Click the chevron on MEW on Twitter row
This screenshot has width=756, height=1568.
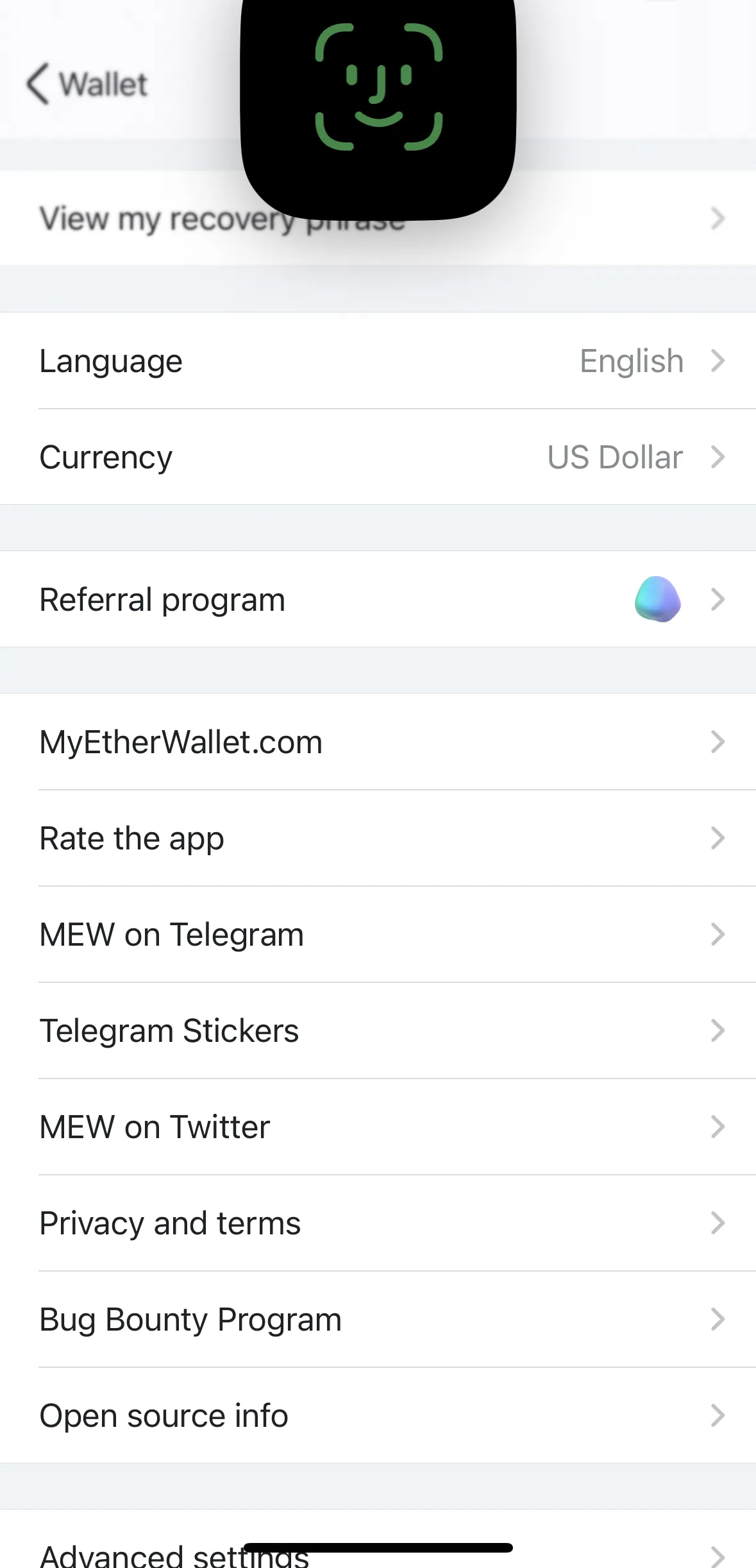pos(717,1127)
